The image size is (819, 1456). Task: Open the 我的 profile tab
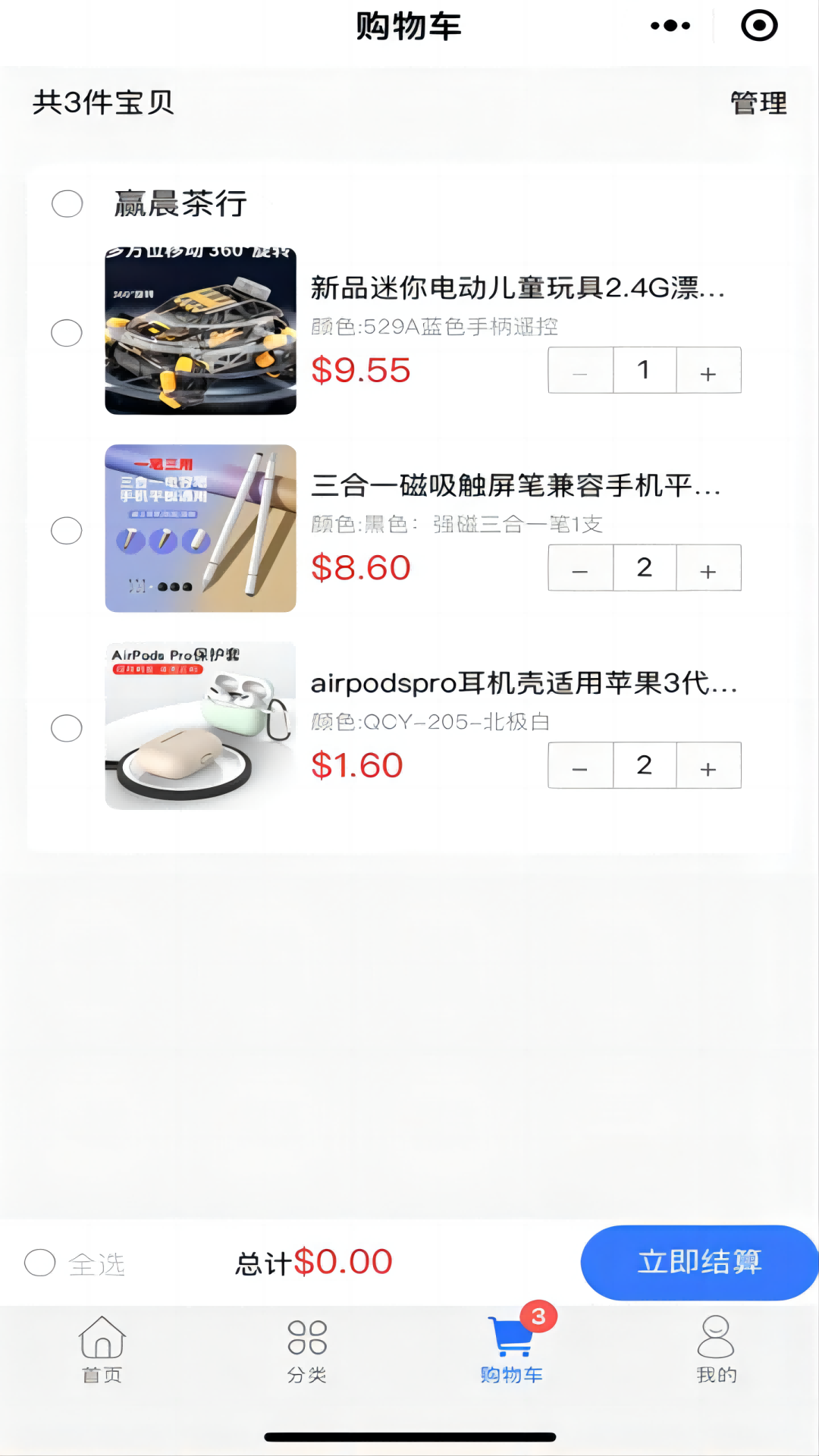tap(716, 1350)
